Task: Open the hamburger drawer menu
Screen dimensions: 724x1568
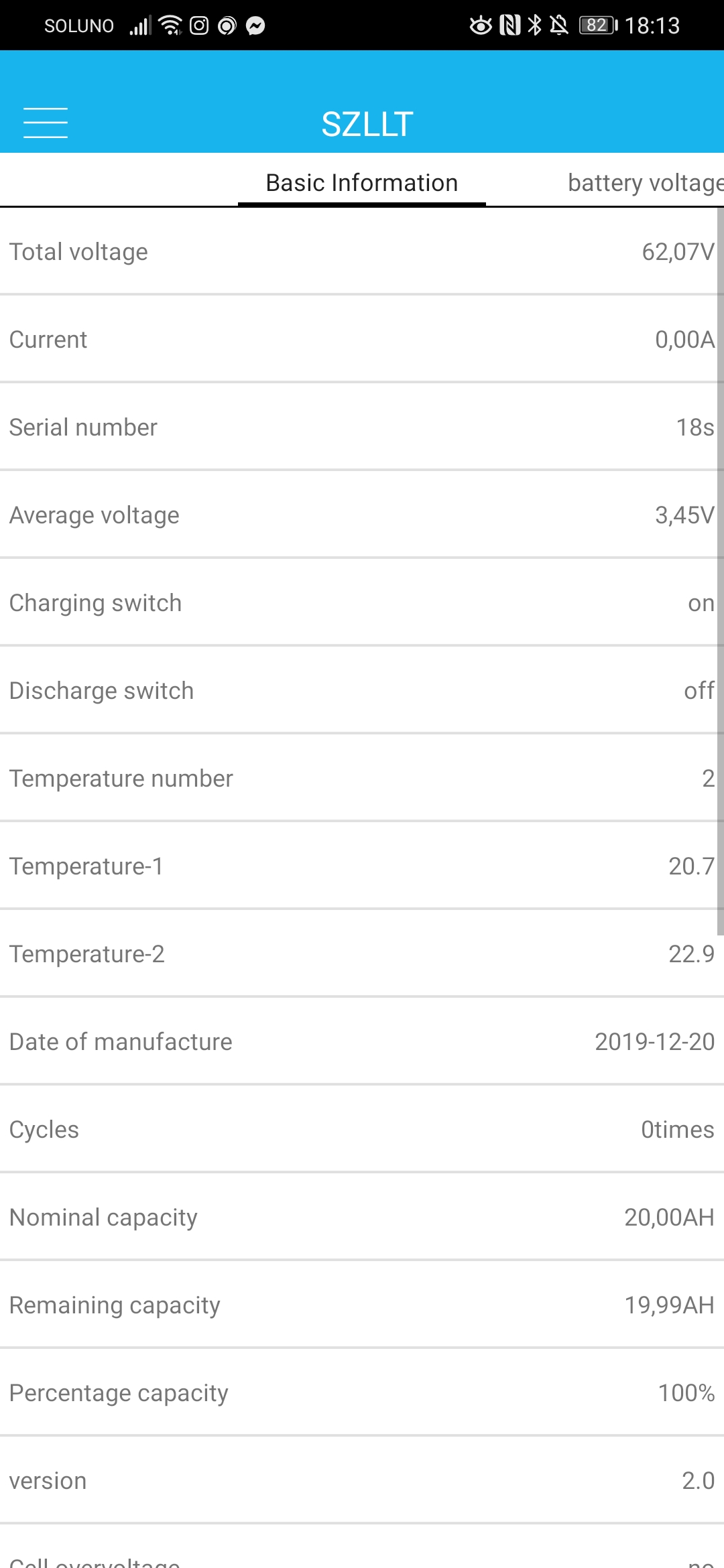Action: tap(46, 123)
